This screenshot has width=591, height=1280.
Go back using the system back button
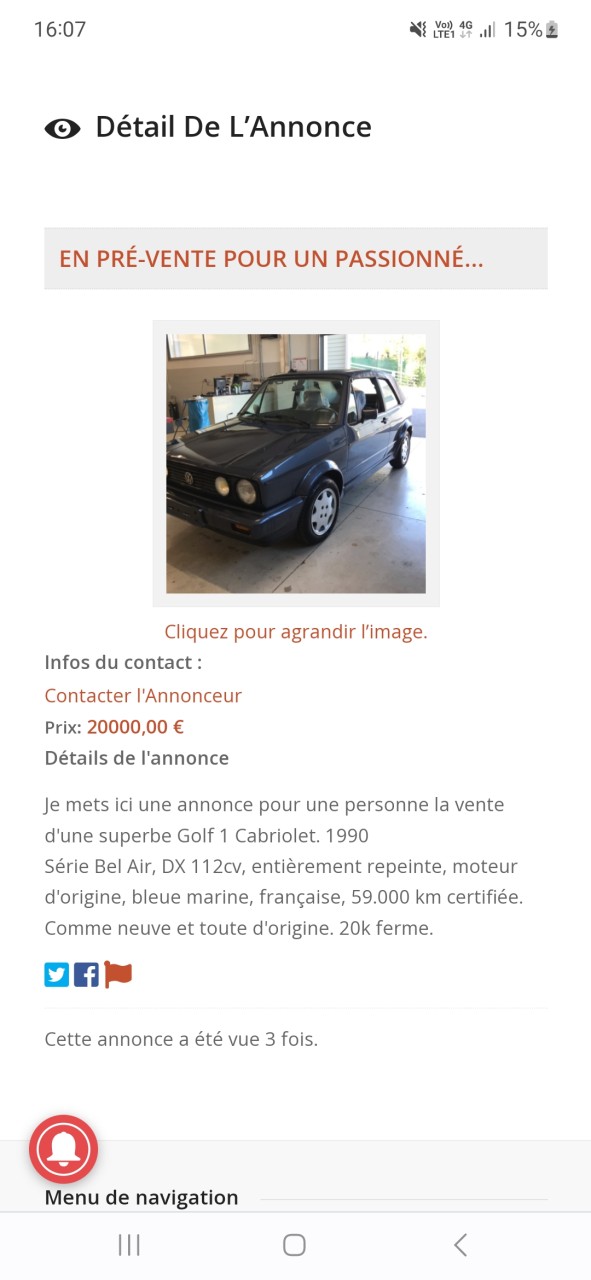pyautogui.click(x=460, y=1245)
